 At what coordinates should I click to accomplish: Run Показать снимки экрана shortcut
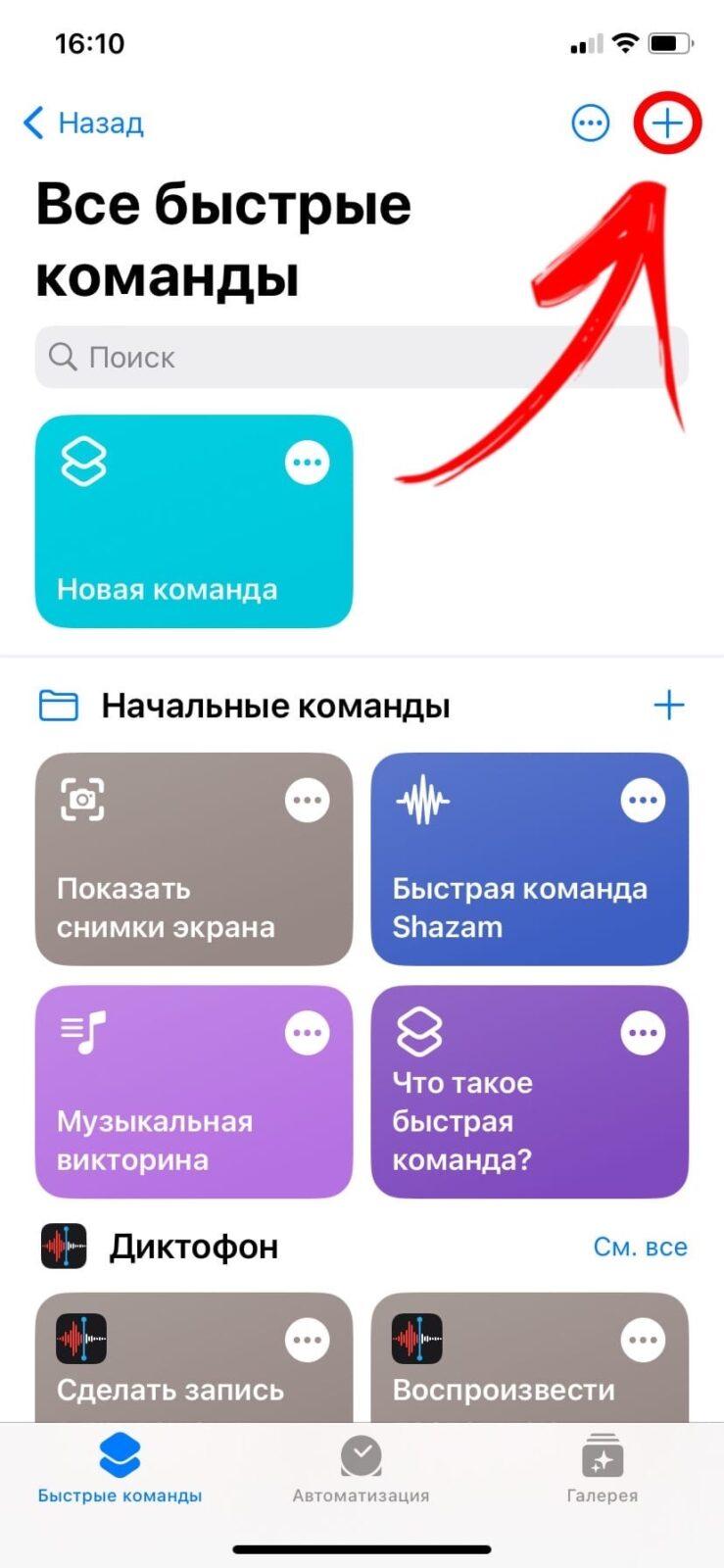[x=194, y=858]
